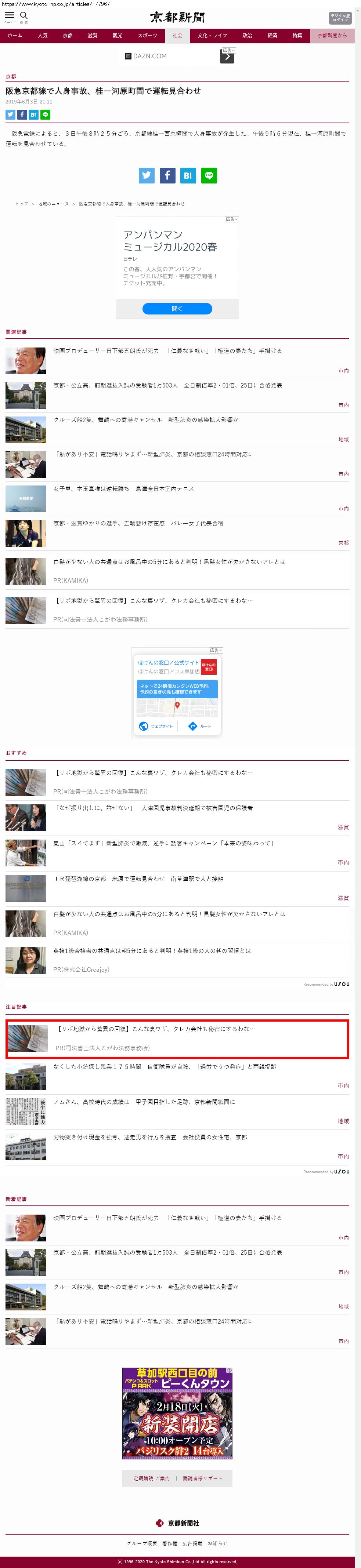Switch to the 人気 tab
This screenshot has width=361, height=1568.
coord(43,35)
